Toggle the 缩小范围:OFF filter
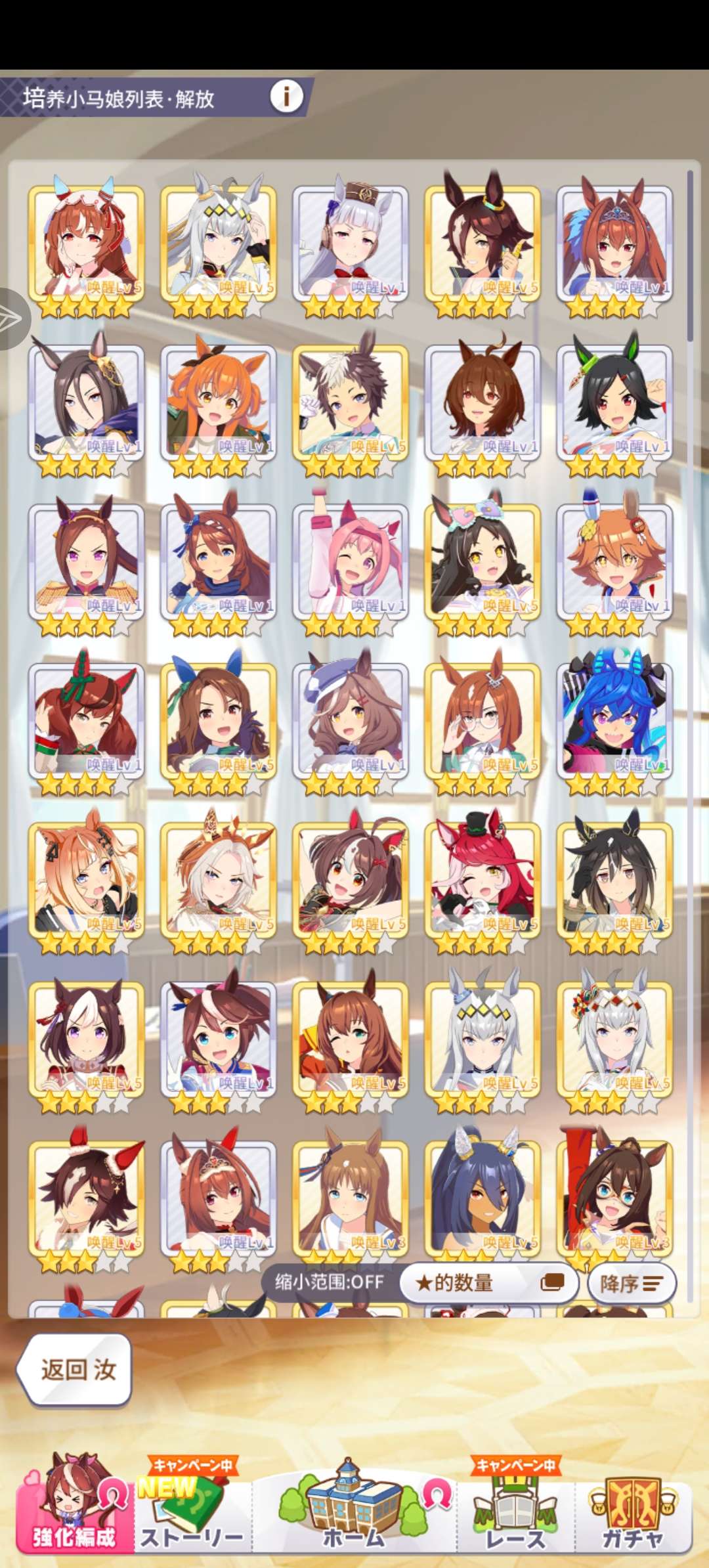Screen dimensions: 709x1568 pyautogui.click(x=329, y=1281)
